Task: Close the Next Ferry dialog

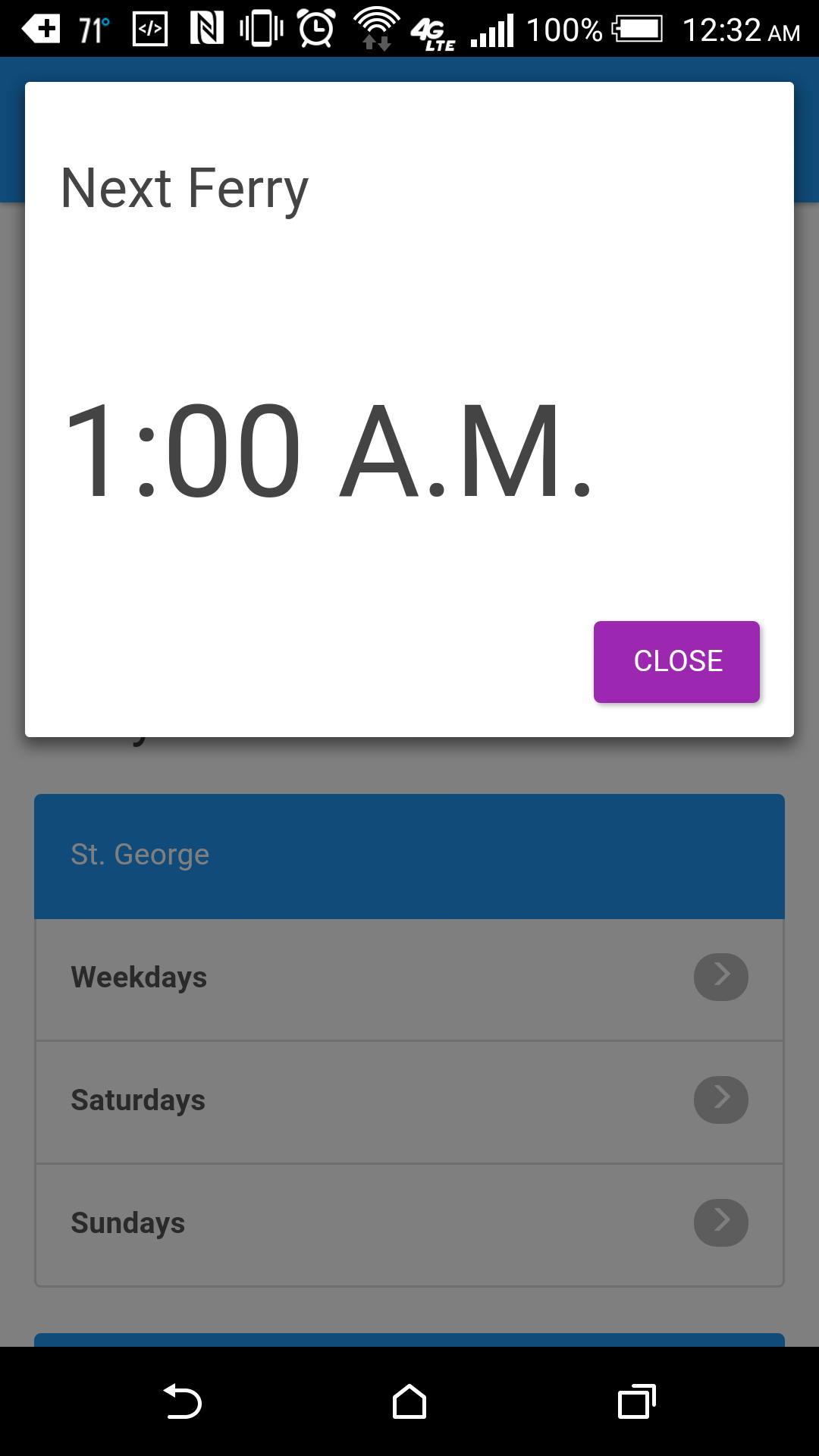Action: pos(676,661)
